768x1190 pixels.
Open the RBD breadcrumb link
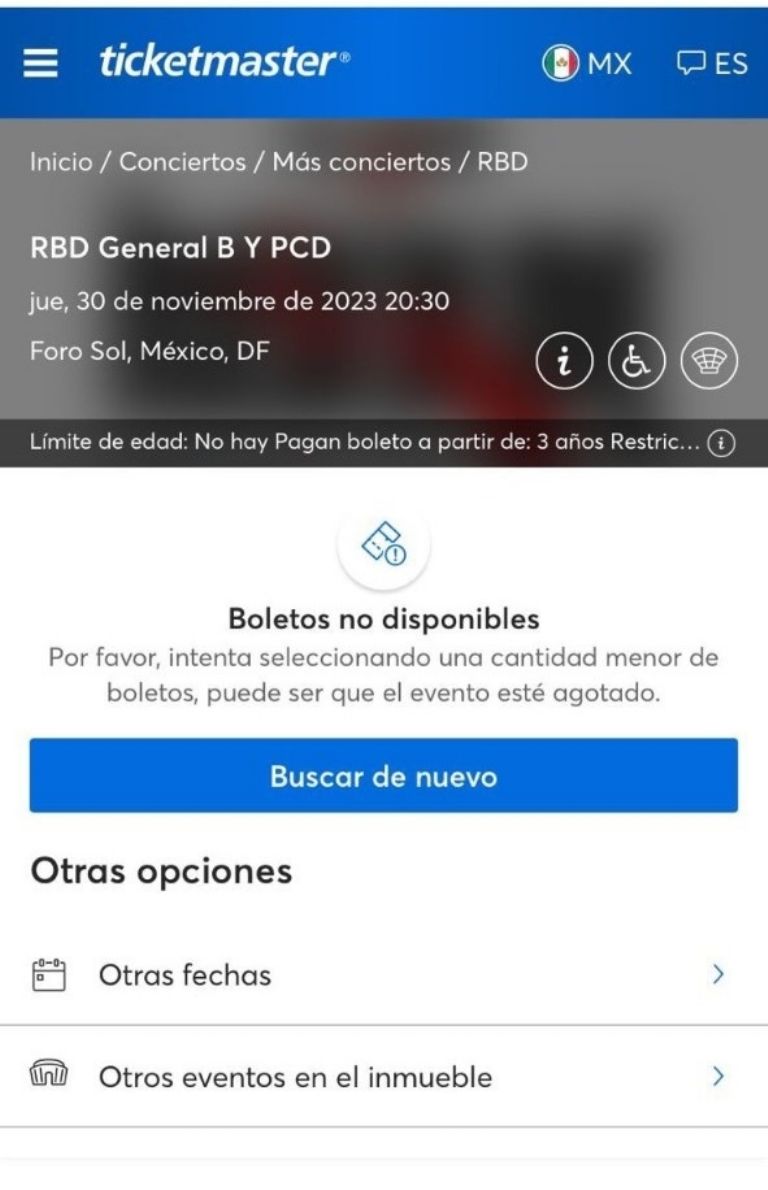(x=502, y=162)
